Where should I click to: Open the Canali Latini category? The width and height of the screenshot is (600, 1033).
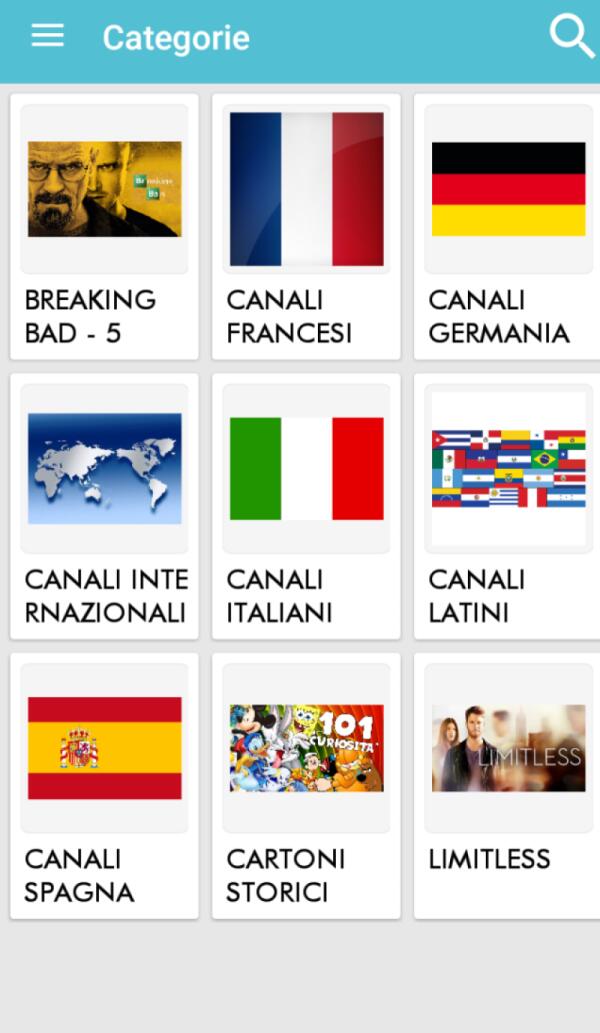(x=508, y=506)
